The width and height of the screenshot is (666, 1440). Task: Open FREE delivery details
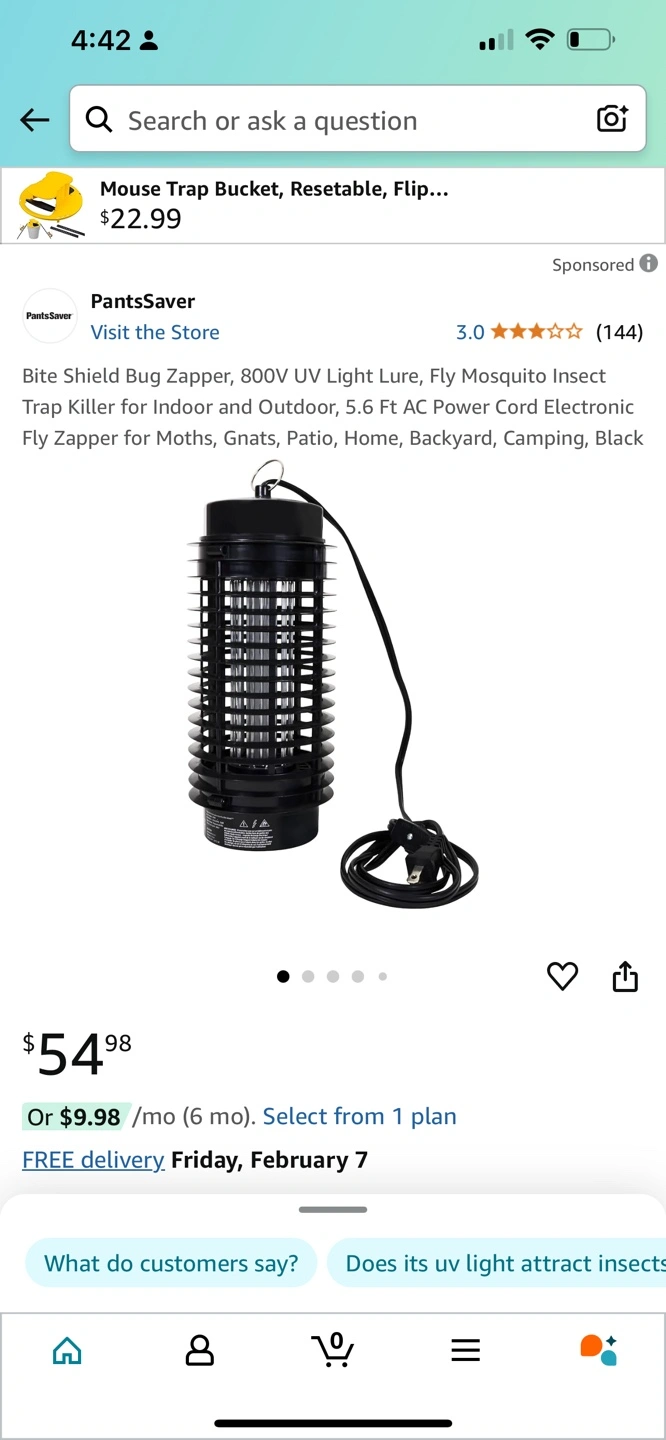click(x=93, y=1160)
